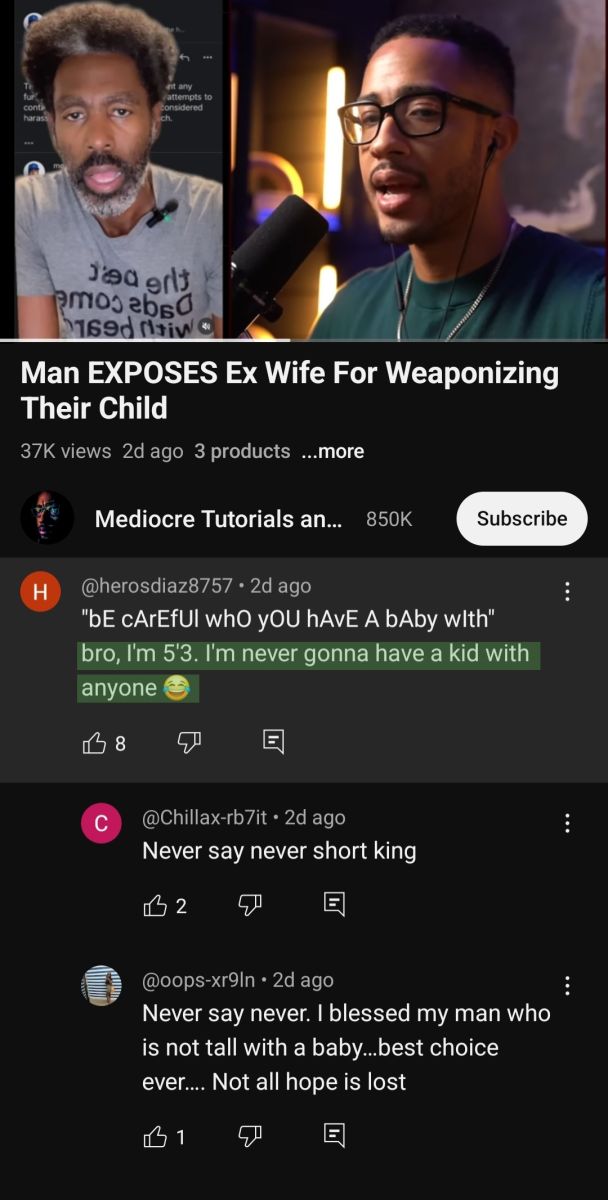
Task: Expand the video description with ...more
Action: (333, 451)
